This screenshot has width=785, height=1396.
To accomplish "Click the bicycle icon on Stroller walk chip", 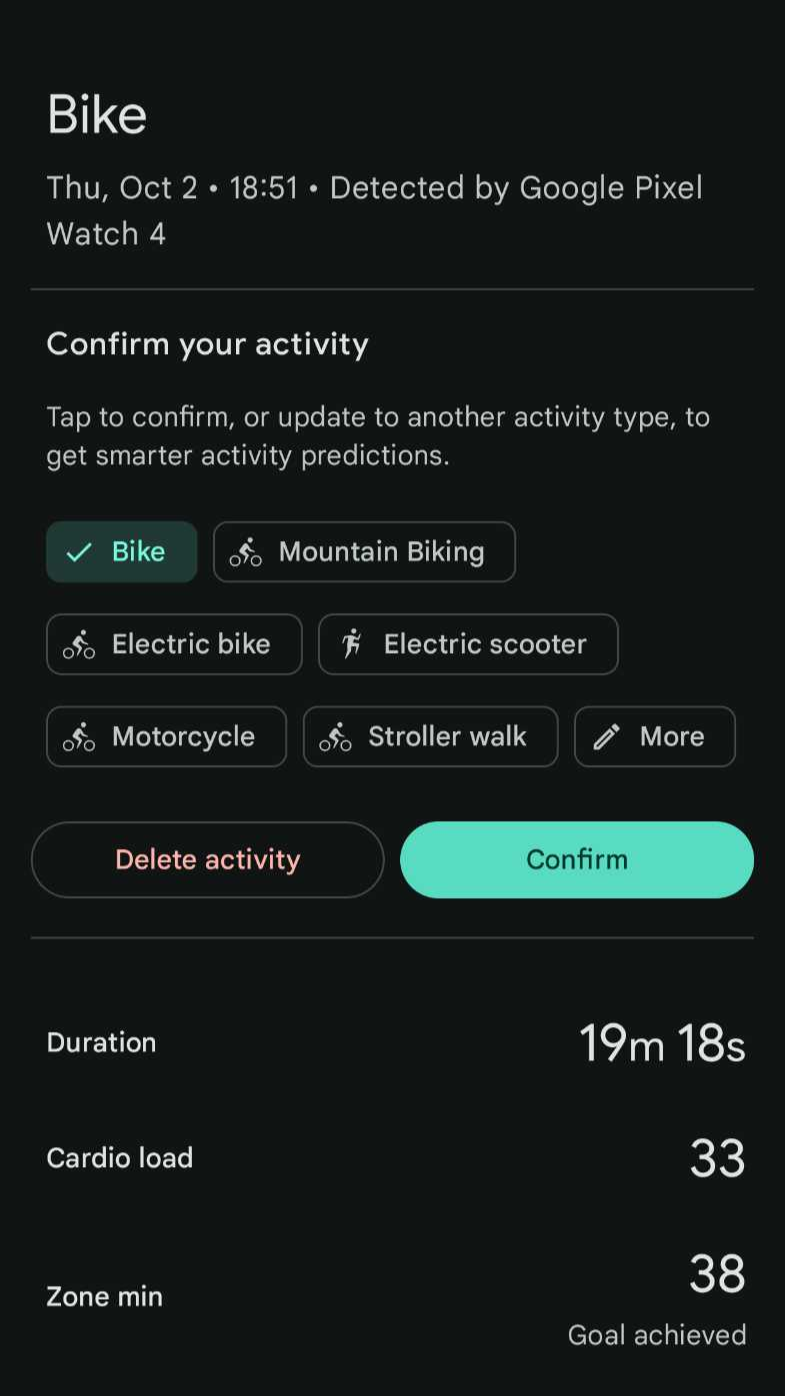I will (x=335, y=736).
